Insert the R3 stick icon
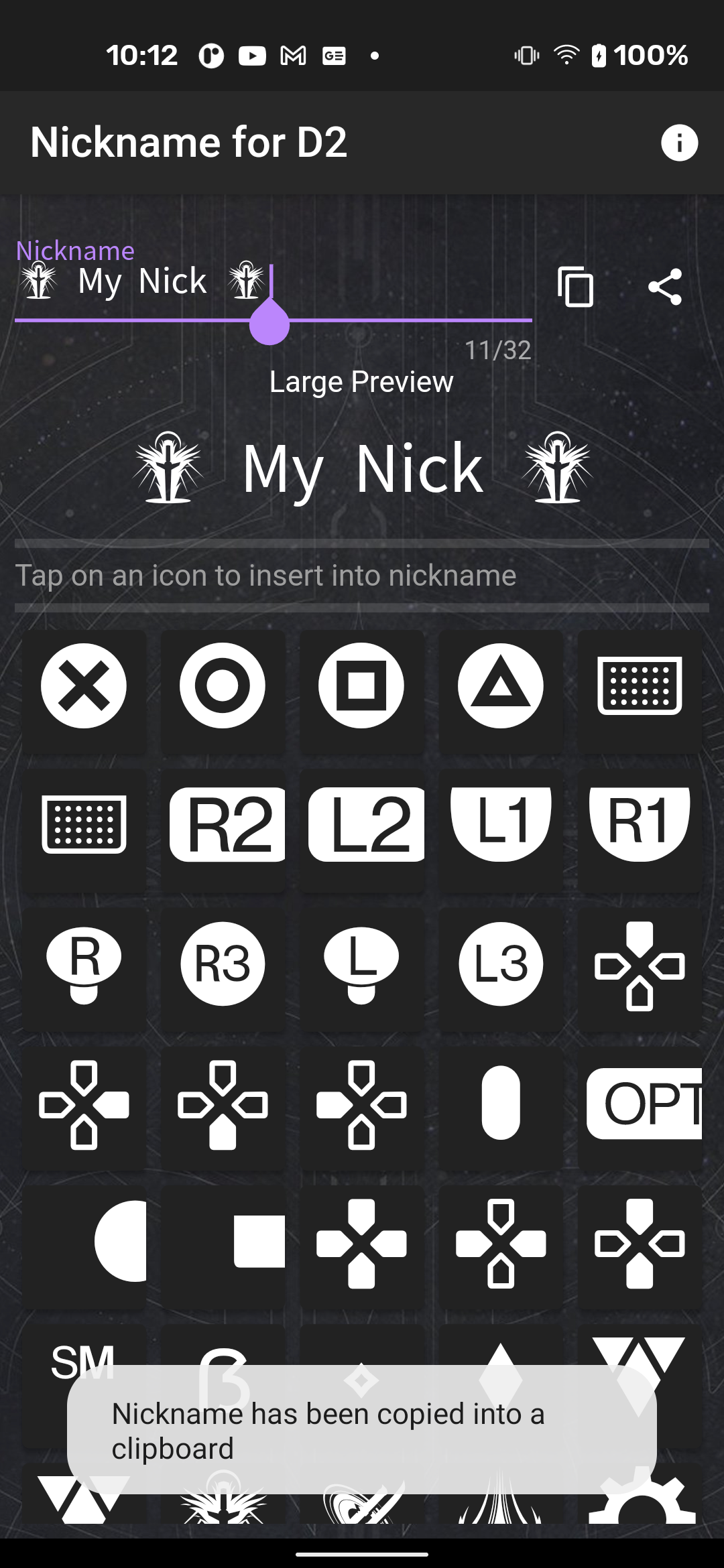Screen dimensions: 724x1568 point(223,964)
